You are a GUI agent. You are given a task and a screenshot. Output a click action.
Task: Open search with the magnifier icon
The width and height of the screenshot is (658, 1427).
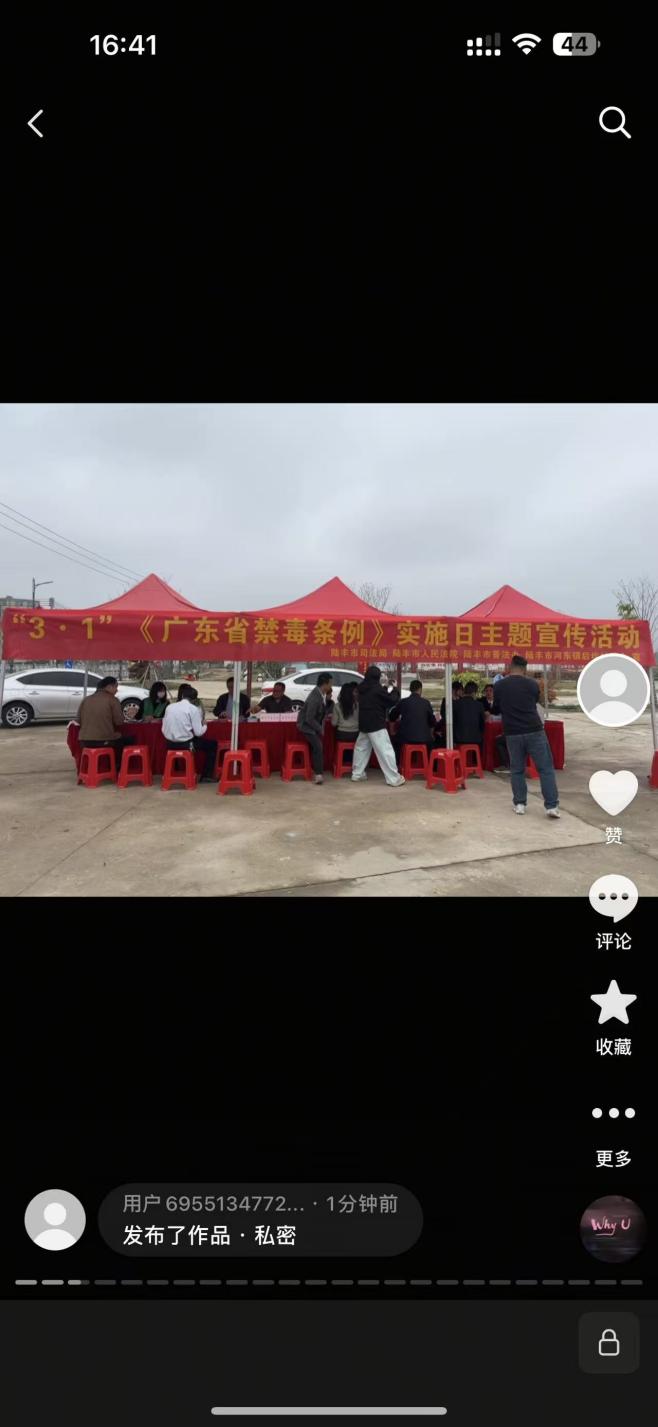614,123
